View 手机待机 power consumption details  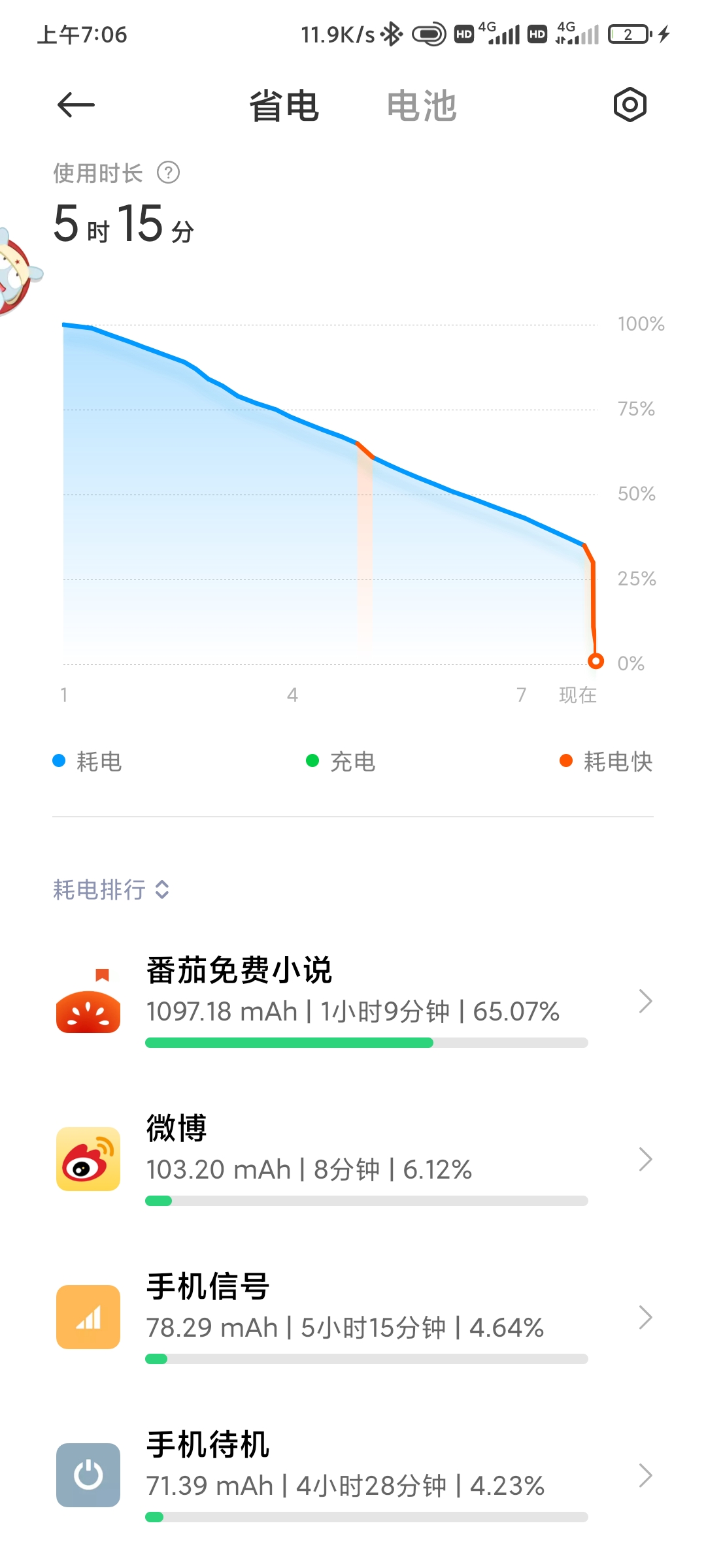353,1476
